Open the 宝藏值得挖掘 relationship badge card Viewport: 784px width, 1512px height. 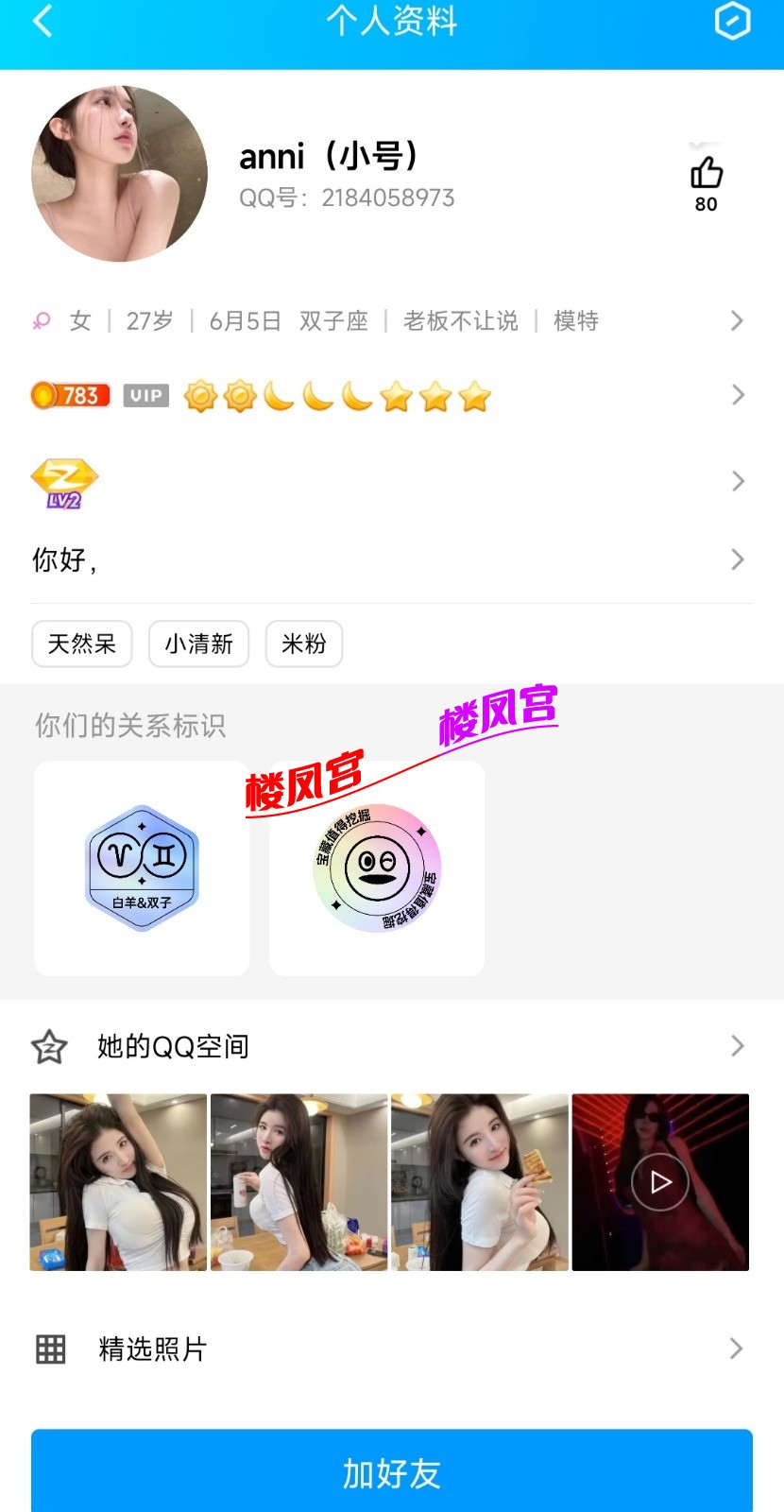[x=377, y=868]
